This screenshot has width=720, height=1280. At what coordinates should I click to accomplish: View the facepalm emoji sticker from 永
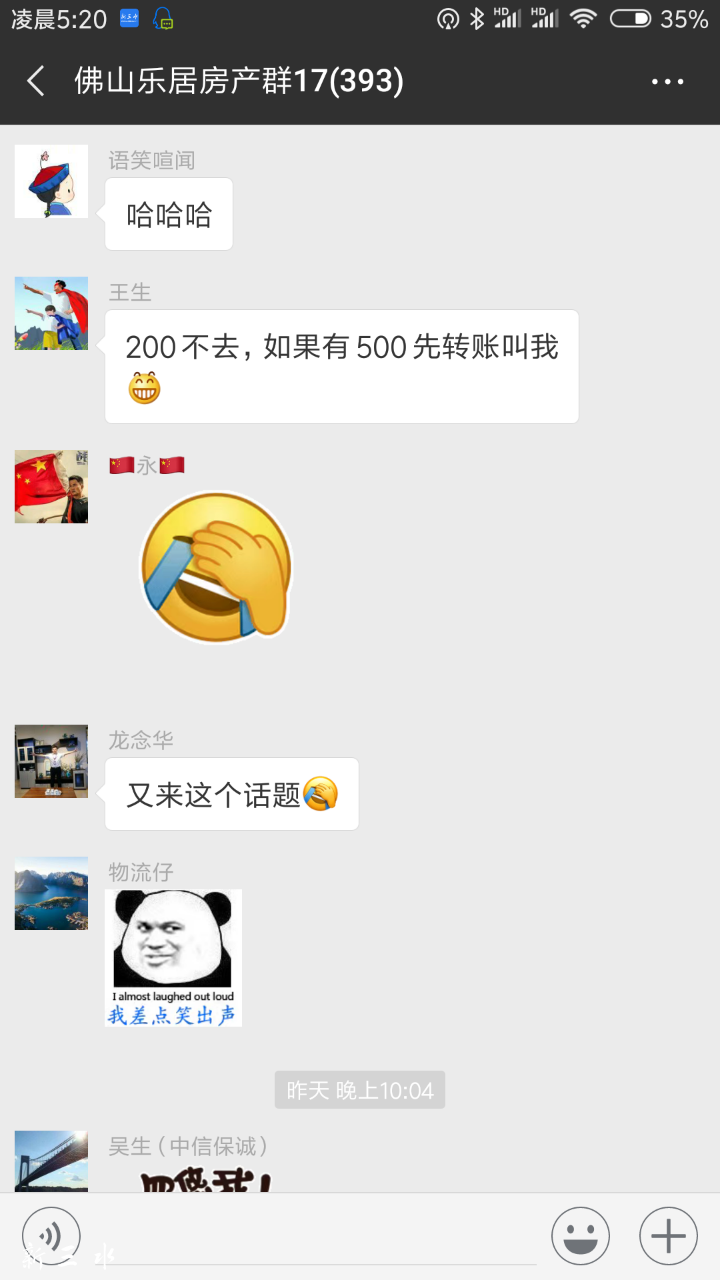[x=216, y=566]
